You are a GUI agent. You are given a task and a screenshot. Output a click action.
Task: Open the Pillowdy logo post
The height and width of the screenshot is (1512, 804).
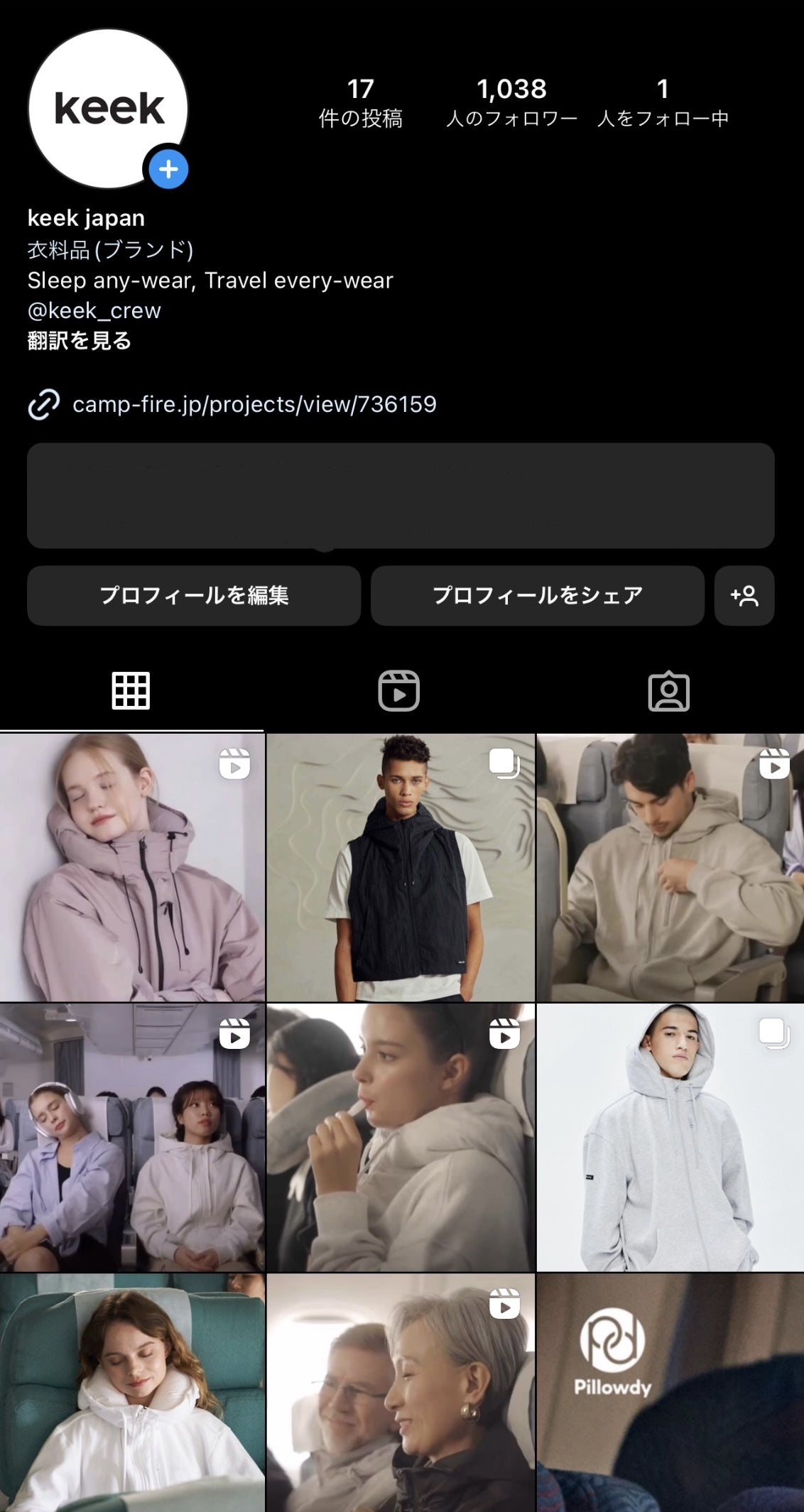pos(670,1392)
